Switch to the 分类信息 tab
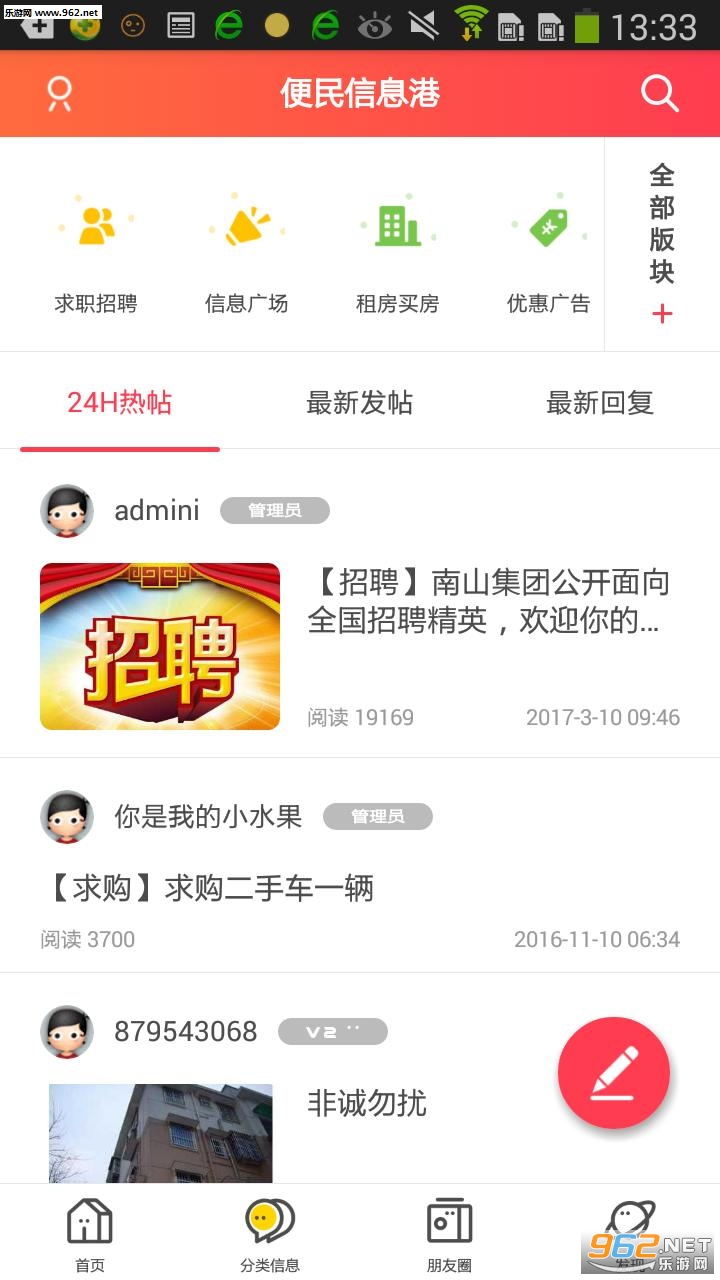The width and height of the screenshot is (720, 1280). pyautogui.click(x=270, y=1234)
